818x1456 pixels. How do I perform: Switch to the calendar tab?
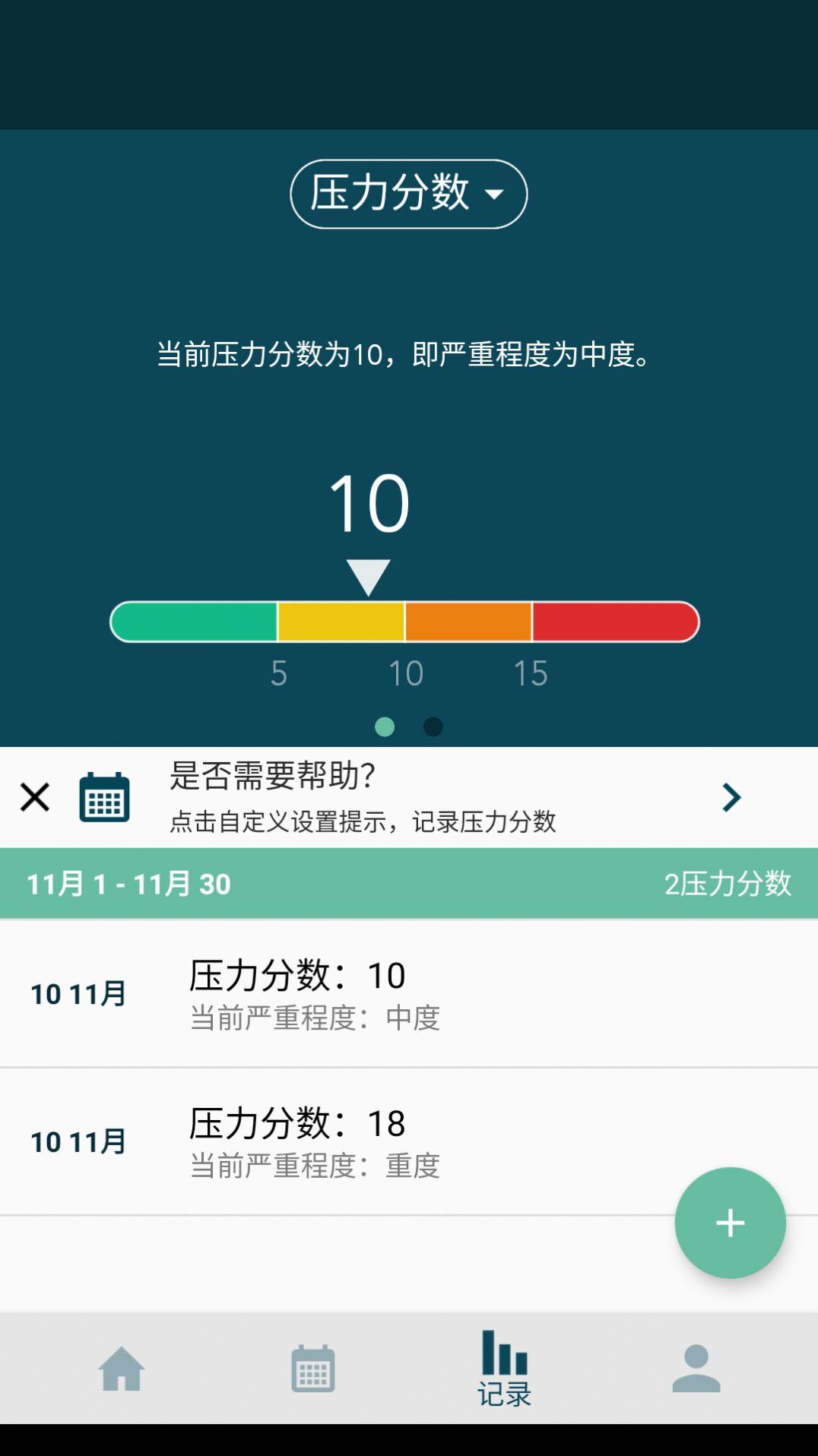[313, 1368]
